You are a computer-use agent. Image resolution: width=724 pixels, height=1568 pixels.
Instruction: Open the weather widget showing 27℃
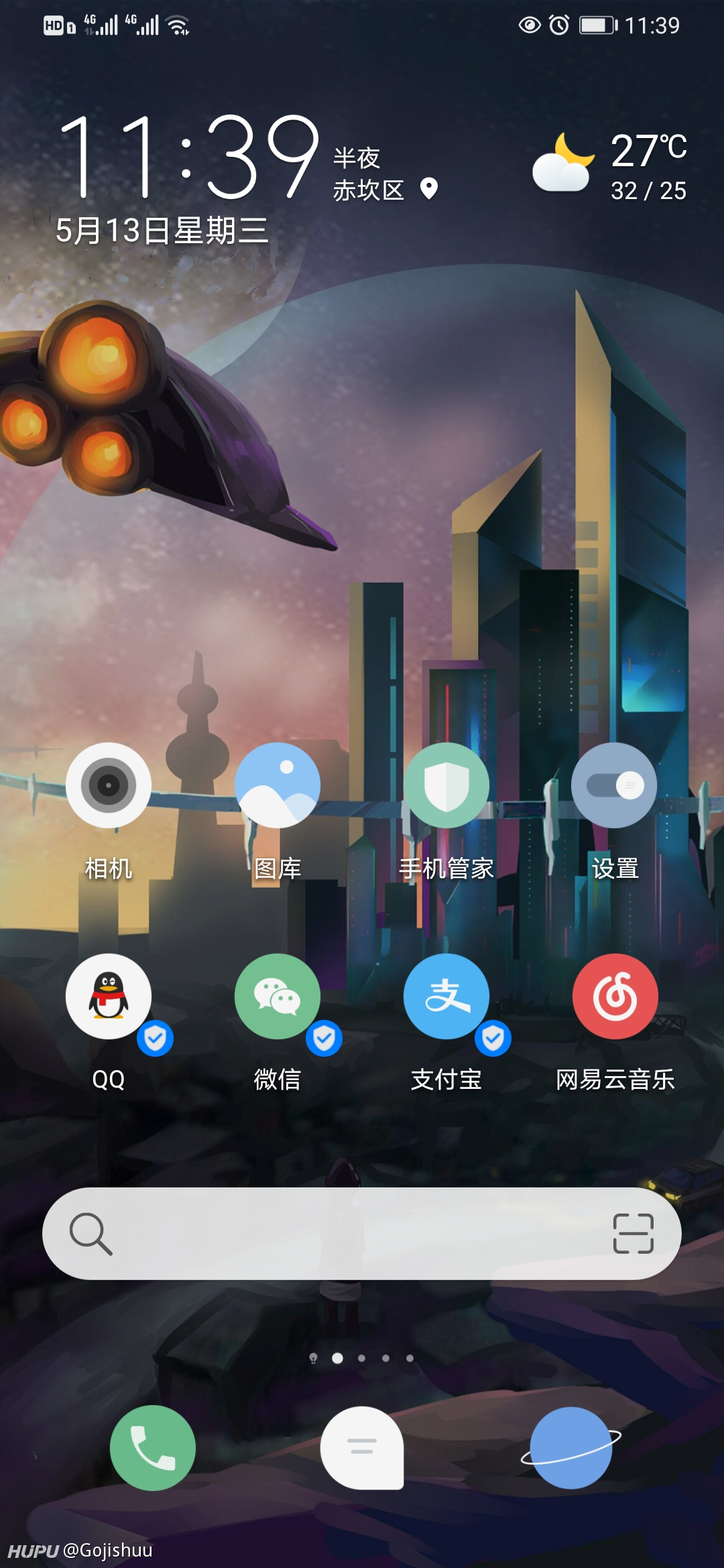[610, 166]
